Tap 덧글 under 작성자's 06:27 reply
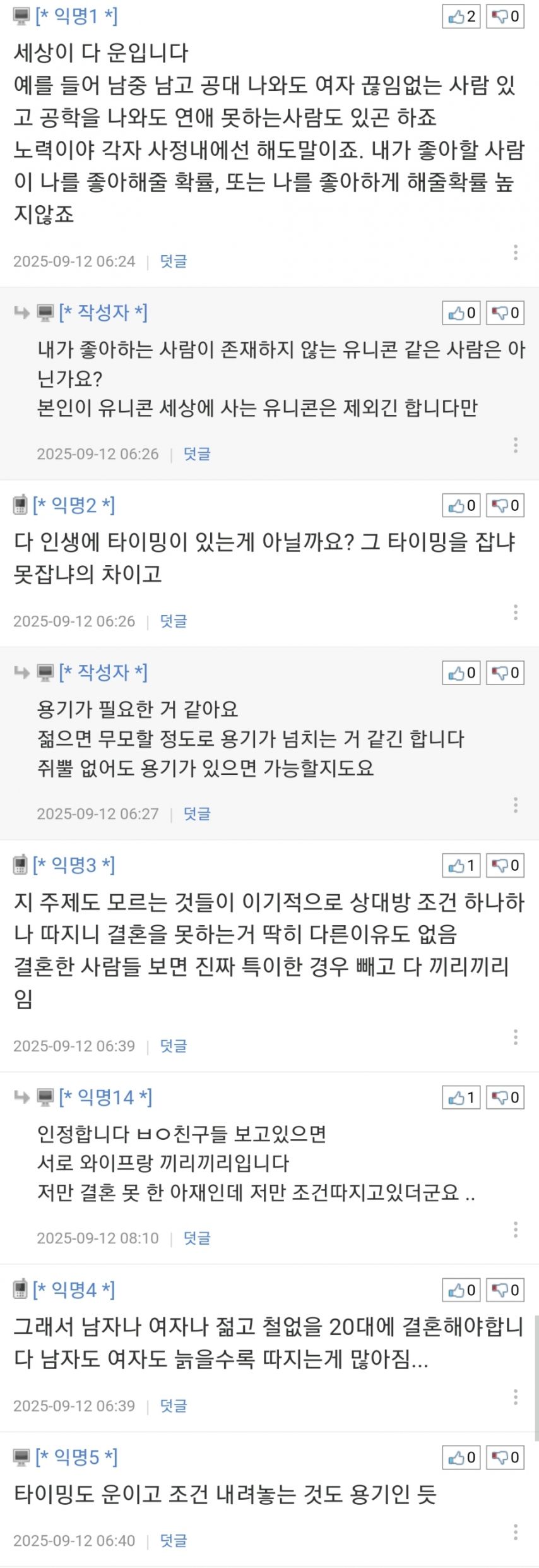This screenshot has height=1568, width=539. [x=196, y=813]
